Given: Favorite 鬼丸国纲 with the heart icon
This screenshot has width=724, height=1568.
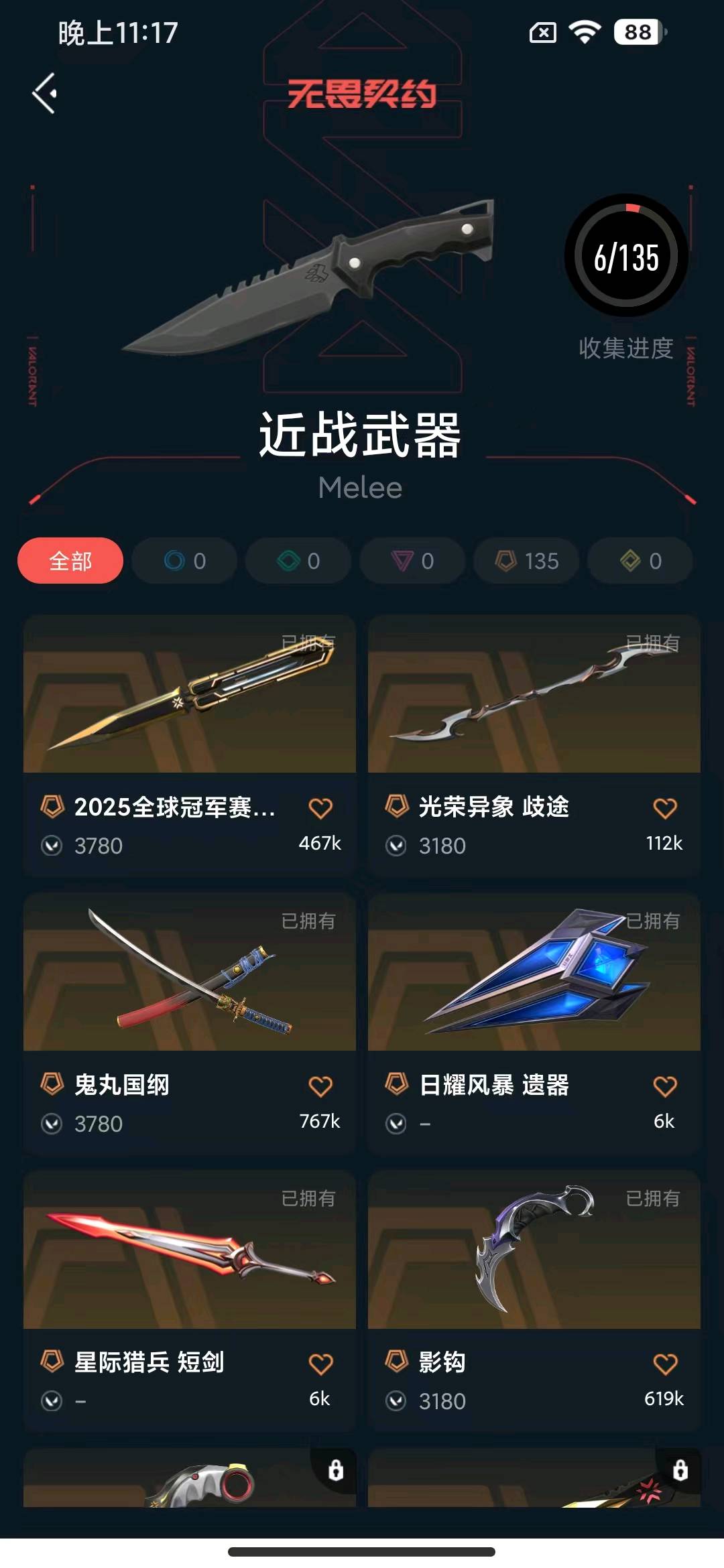Looking at the screenshot, I should pos(320,1086).
